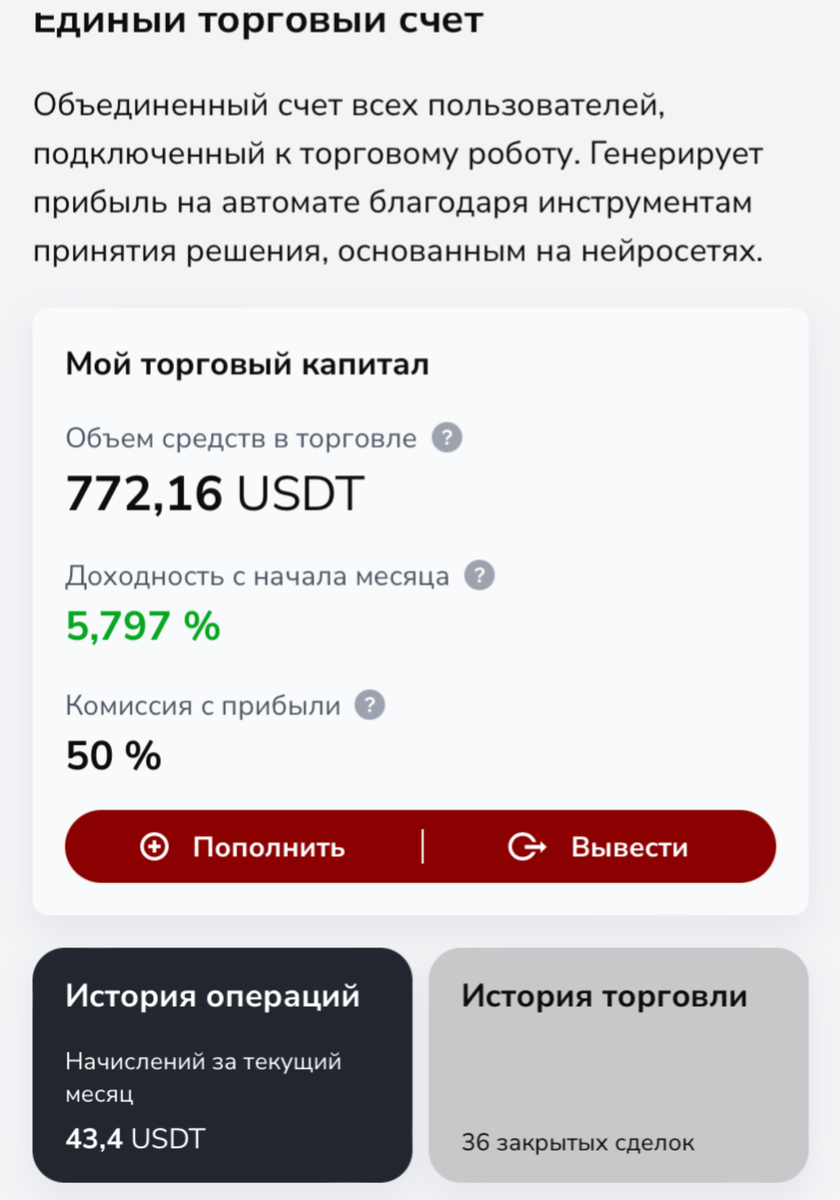Open the help tooltip for Объем средств в торговле

tap(447, 437)
